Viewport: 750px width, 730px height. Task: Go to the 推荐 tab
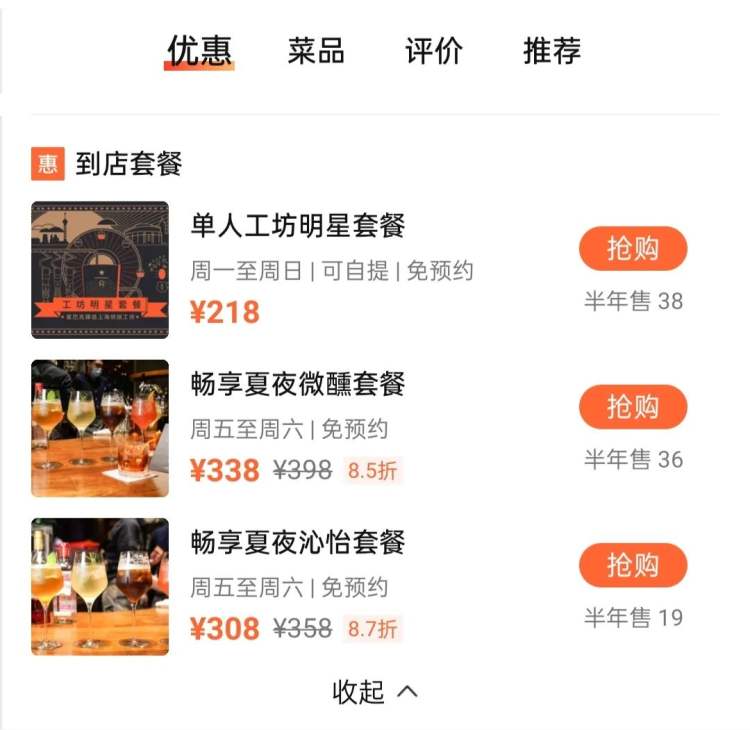click(551, 51)
